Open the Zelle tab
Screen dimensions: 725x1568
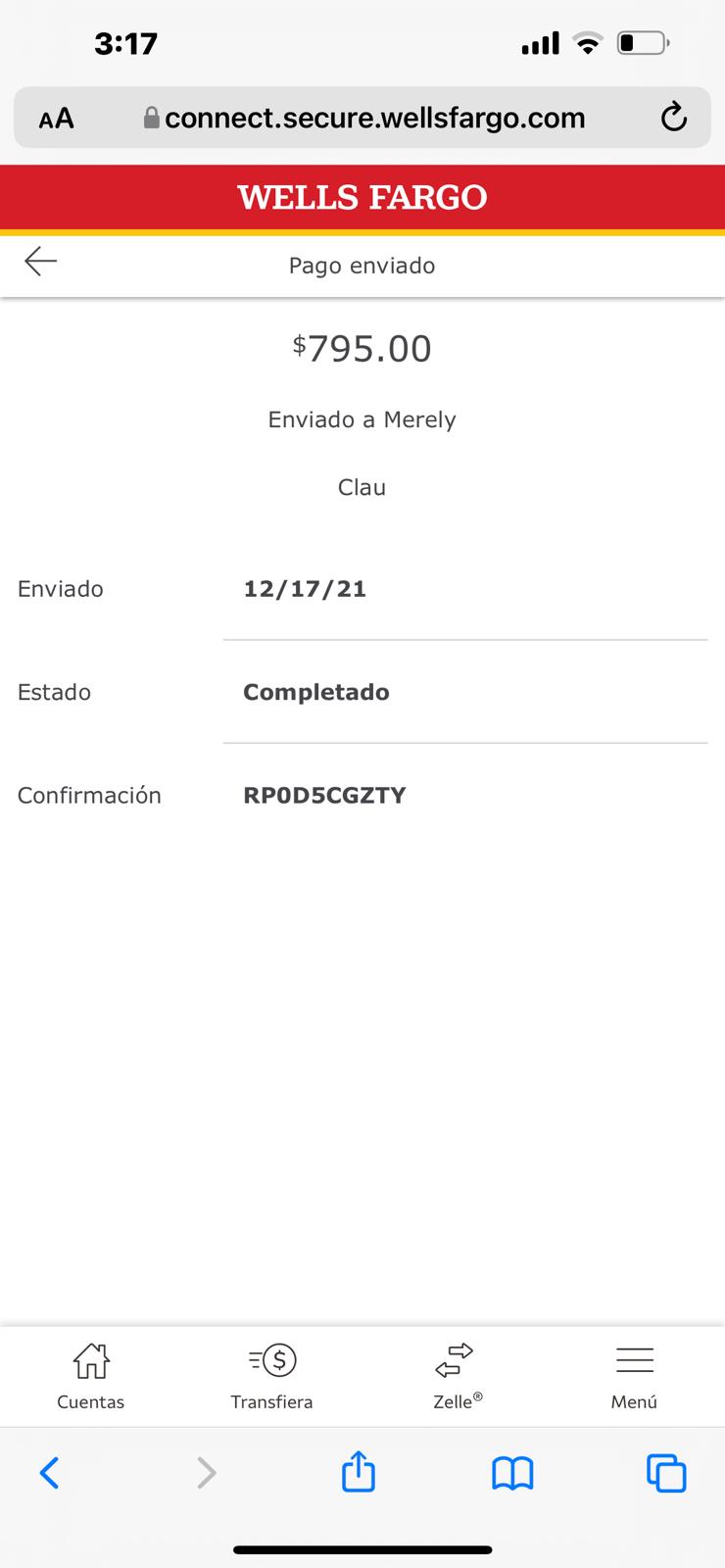[x=455, y=1376]
